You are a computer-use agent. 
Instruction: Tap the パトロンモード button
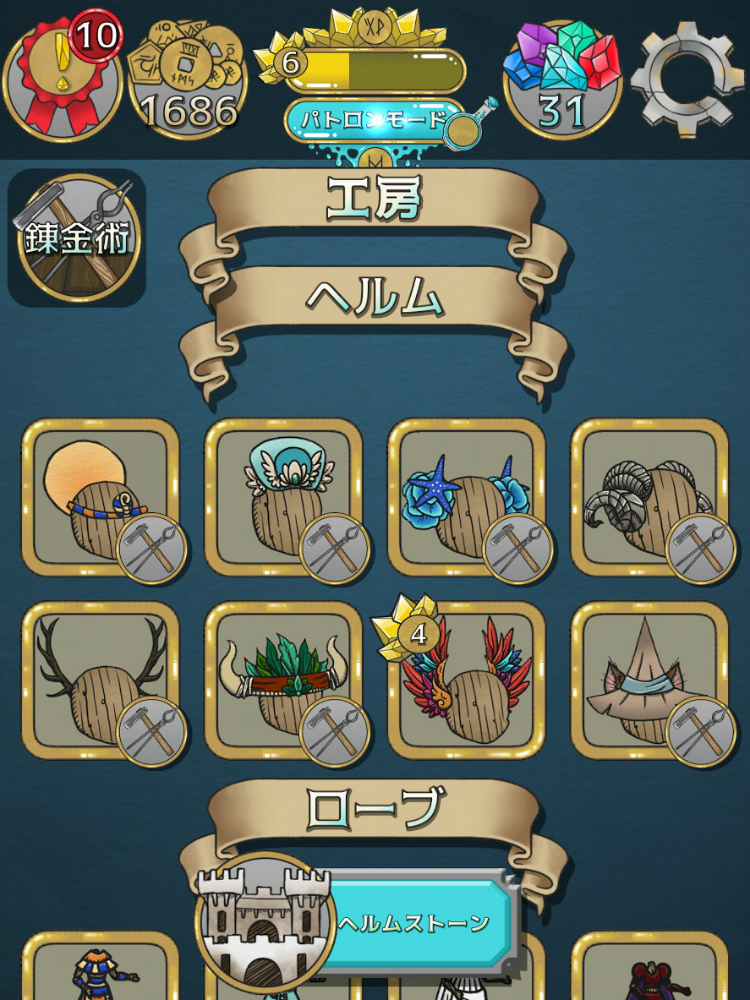(374, 119)
